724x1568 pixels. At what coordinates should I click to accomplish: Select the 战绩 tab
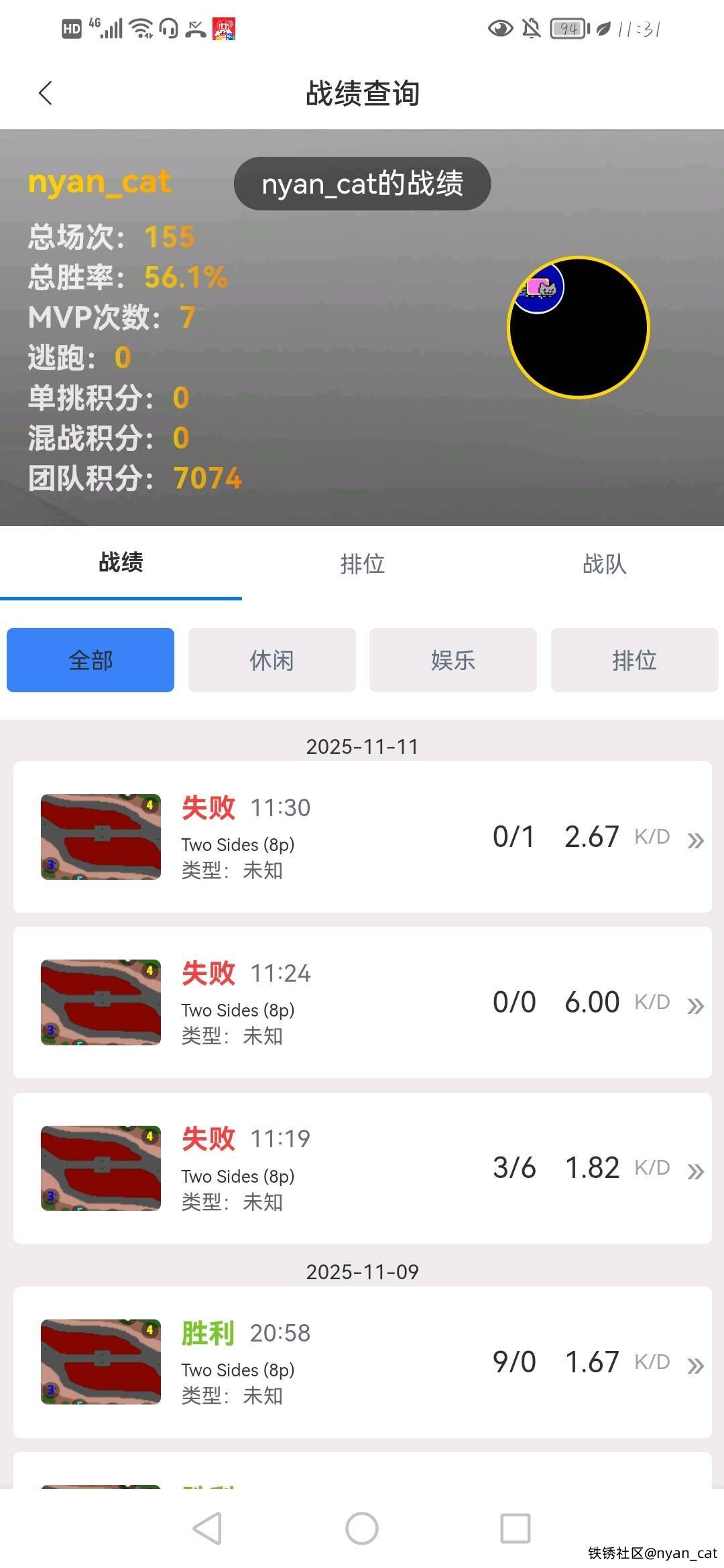(x=121, y=562)
